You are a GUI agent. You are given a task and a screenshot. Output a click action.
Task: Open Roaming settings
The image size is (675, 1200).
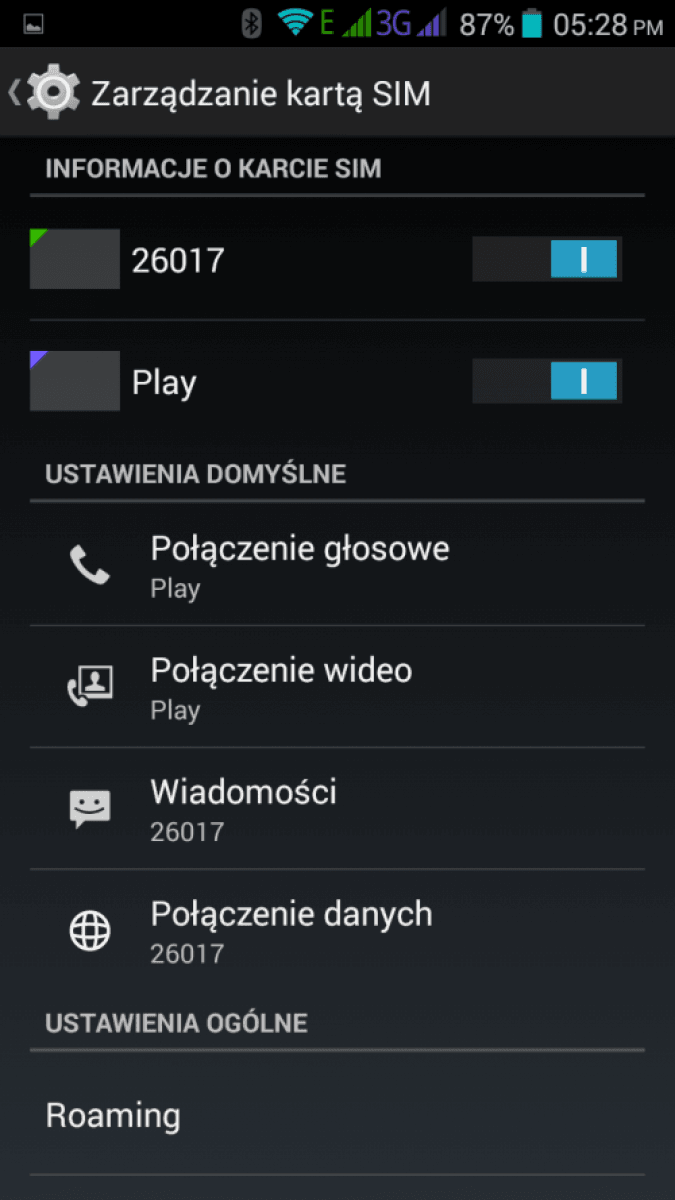[337, 1114]
